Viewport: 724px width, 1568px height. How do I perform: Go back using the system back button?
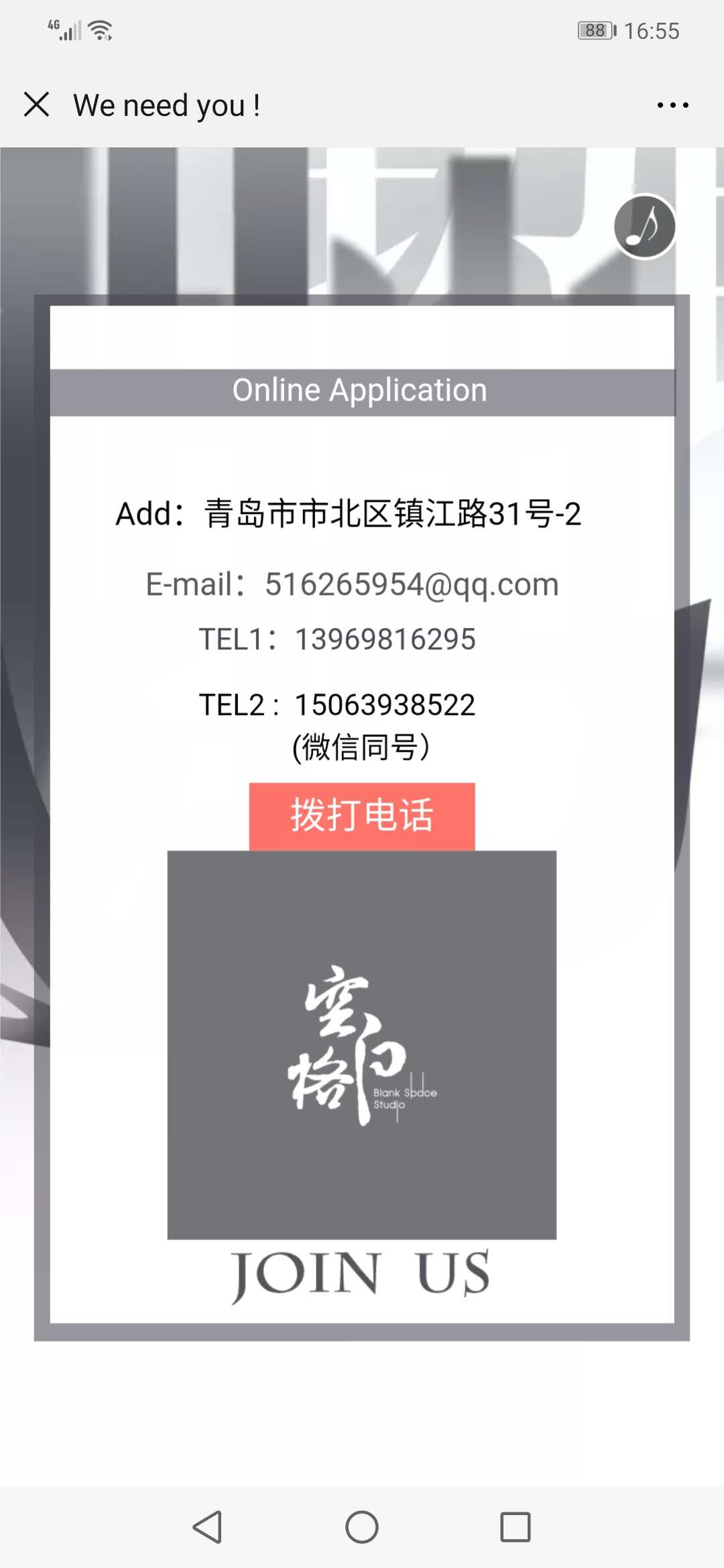[208, 1527]
